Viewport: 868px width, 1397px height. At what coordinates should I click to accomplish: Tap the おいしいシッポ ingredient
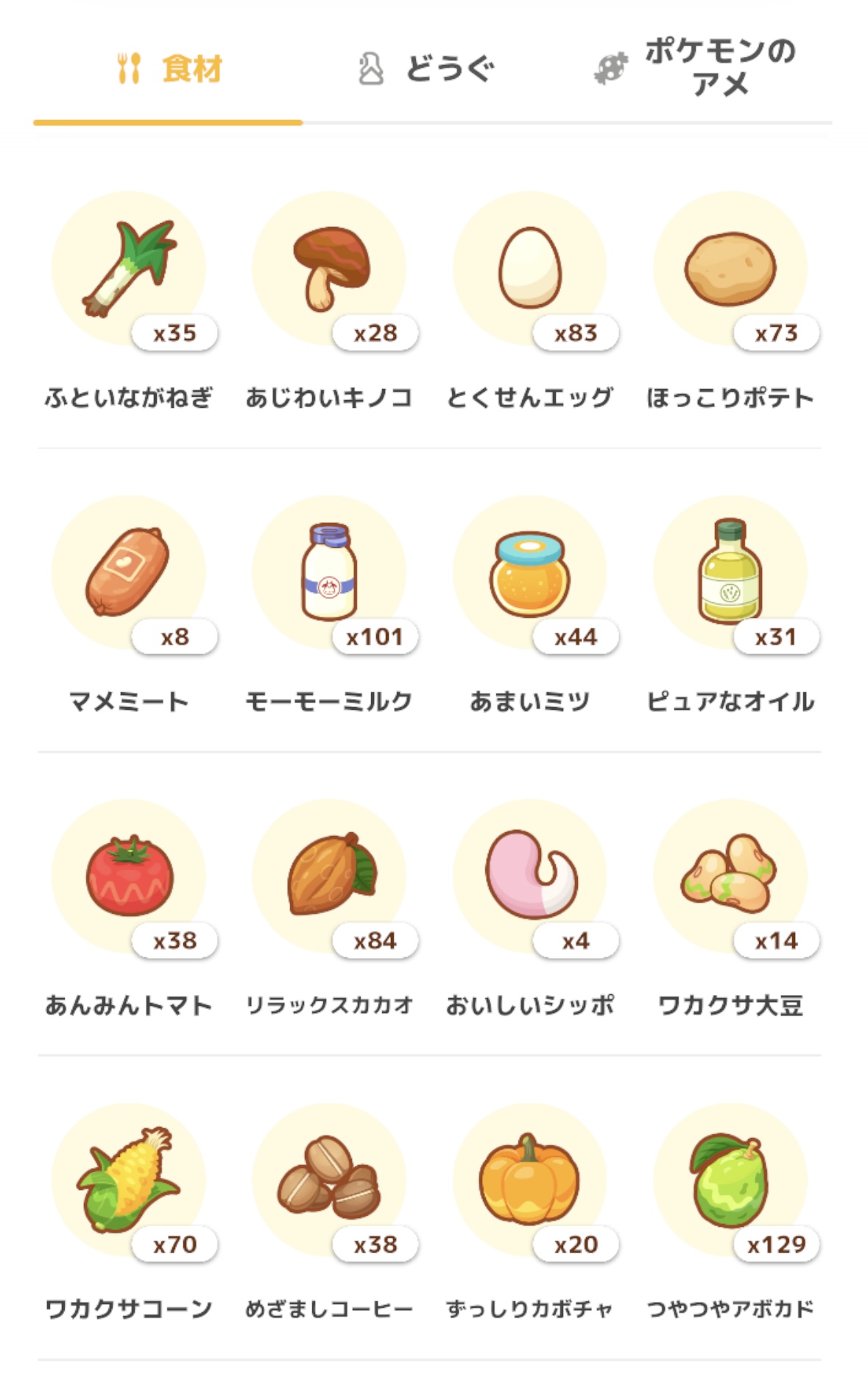click(x=530, y=876)
